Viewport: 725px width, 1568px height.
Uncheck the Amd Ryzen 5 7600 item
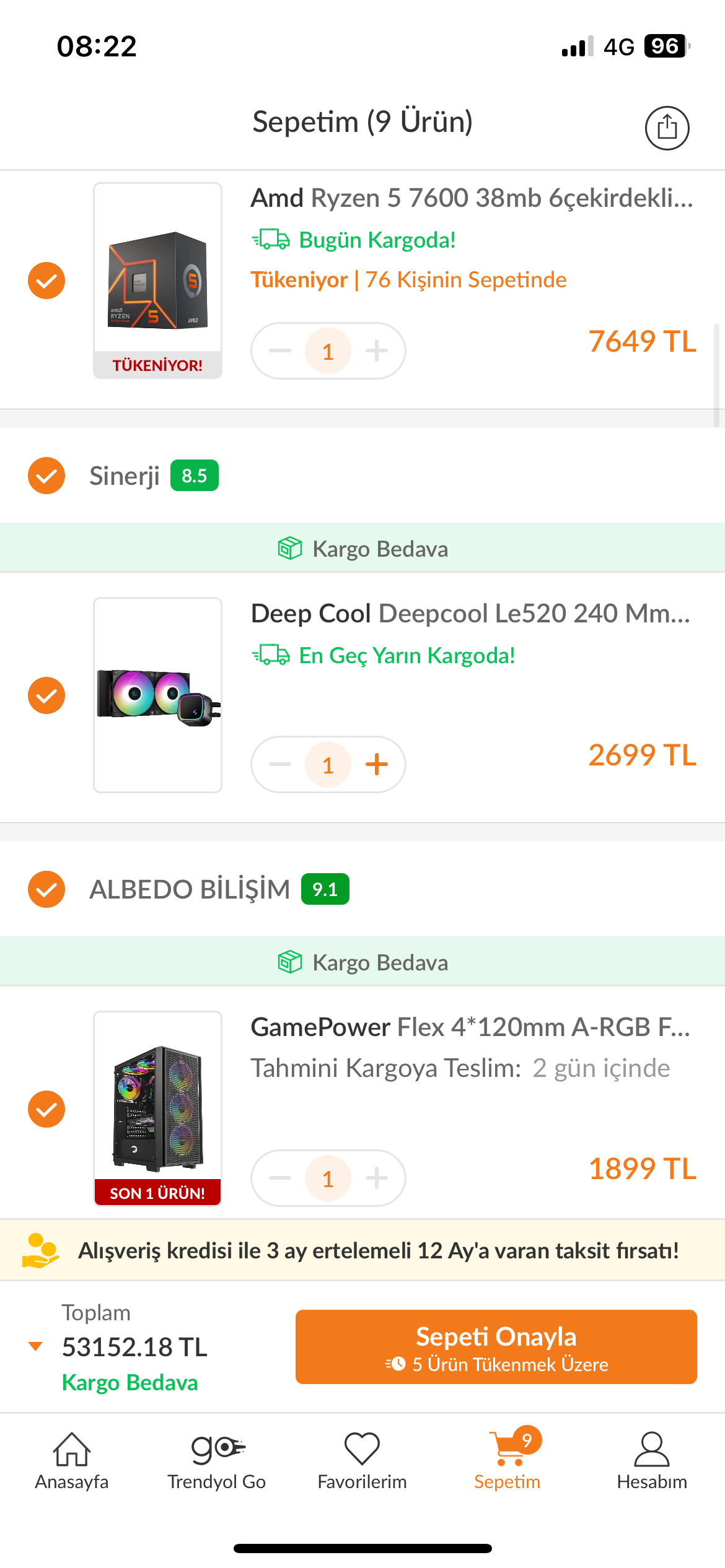click(x=46, y=281)
